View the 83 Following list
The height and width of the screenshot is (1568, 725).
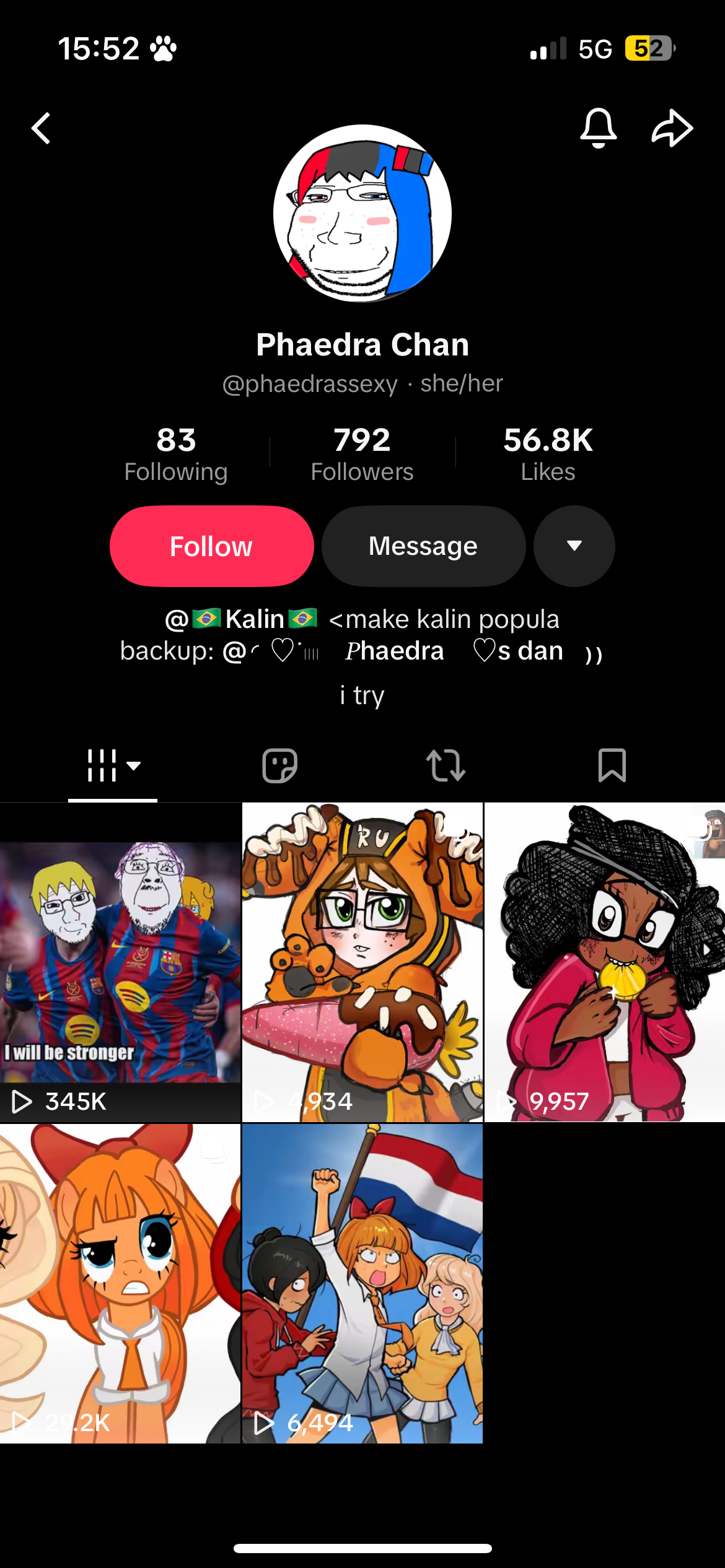tap(176, 454)
